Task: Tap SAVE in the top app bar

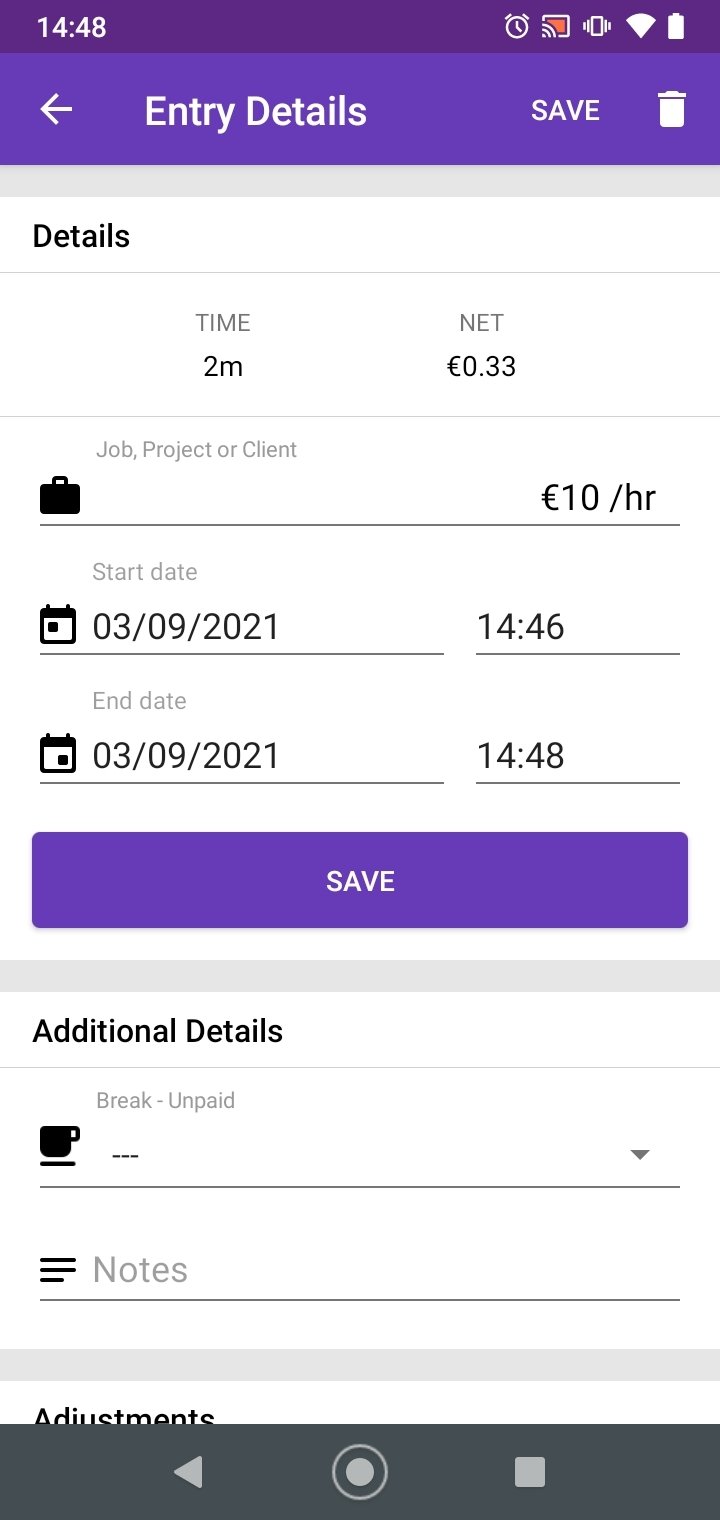Action: coord(565,110)
